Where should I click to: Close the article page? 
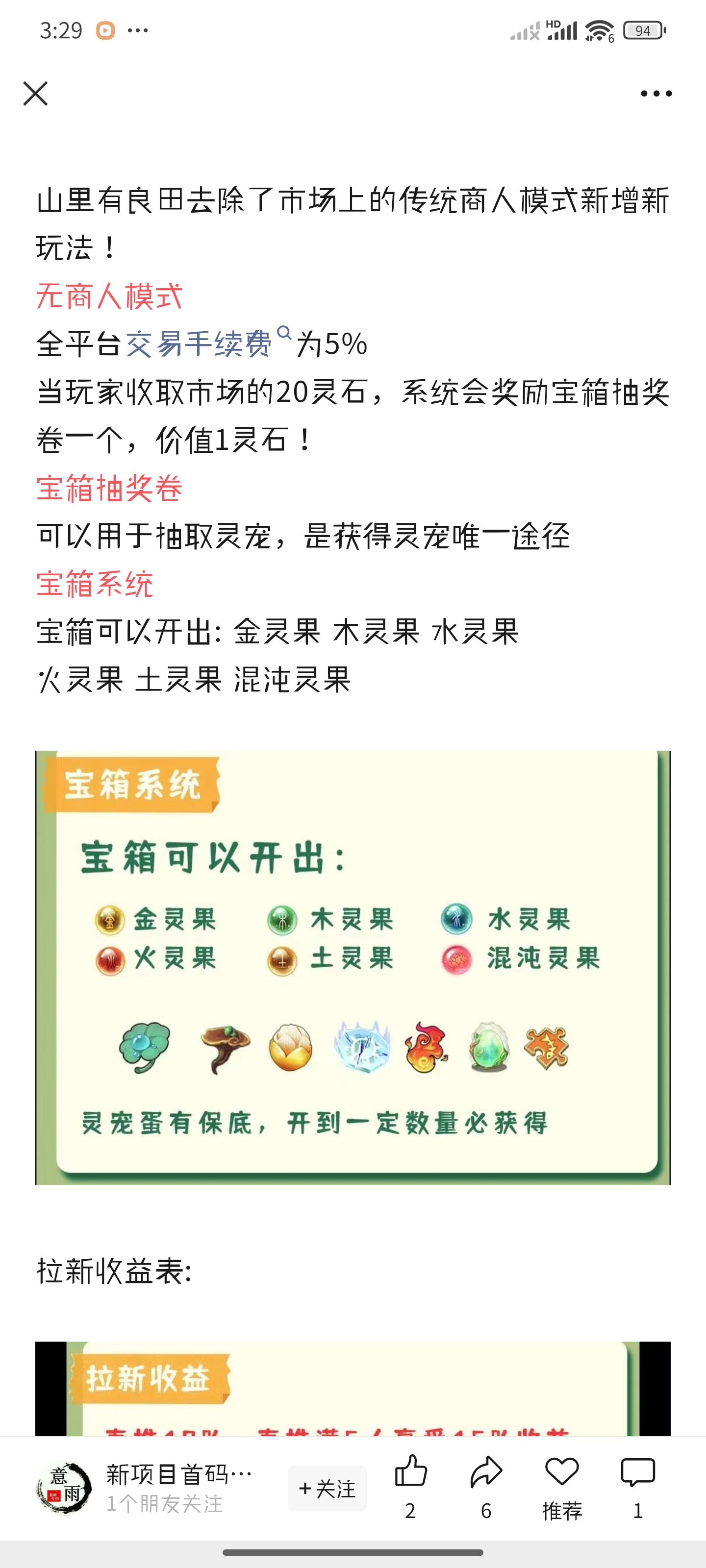pos(35,94)
